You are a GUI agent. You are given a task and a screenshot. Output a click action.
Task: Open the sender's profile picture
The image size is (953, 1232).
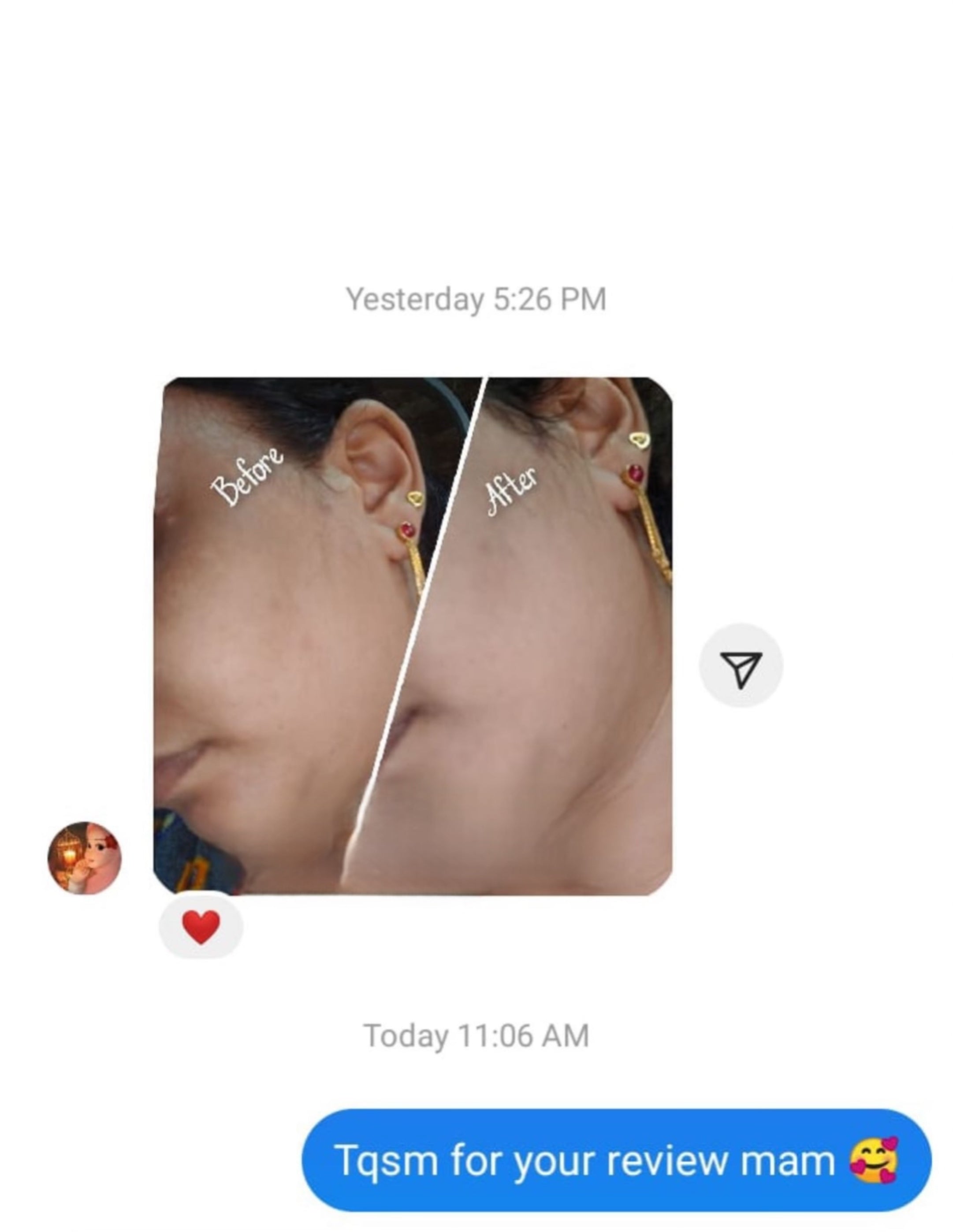point(84,858)
